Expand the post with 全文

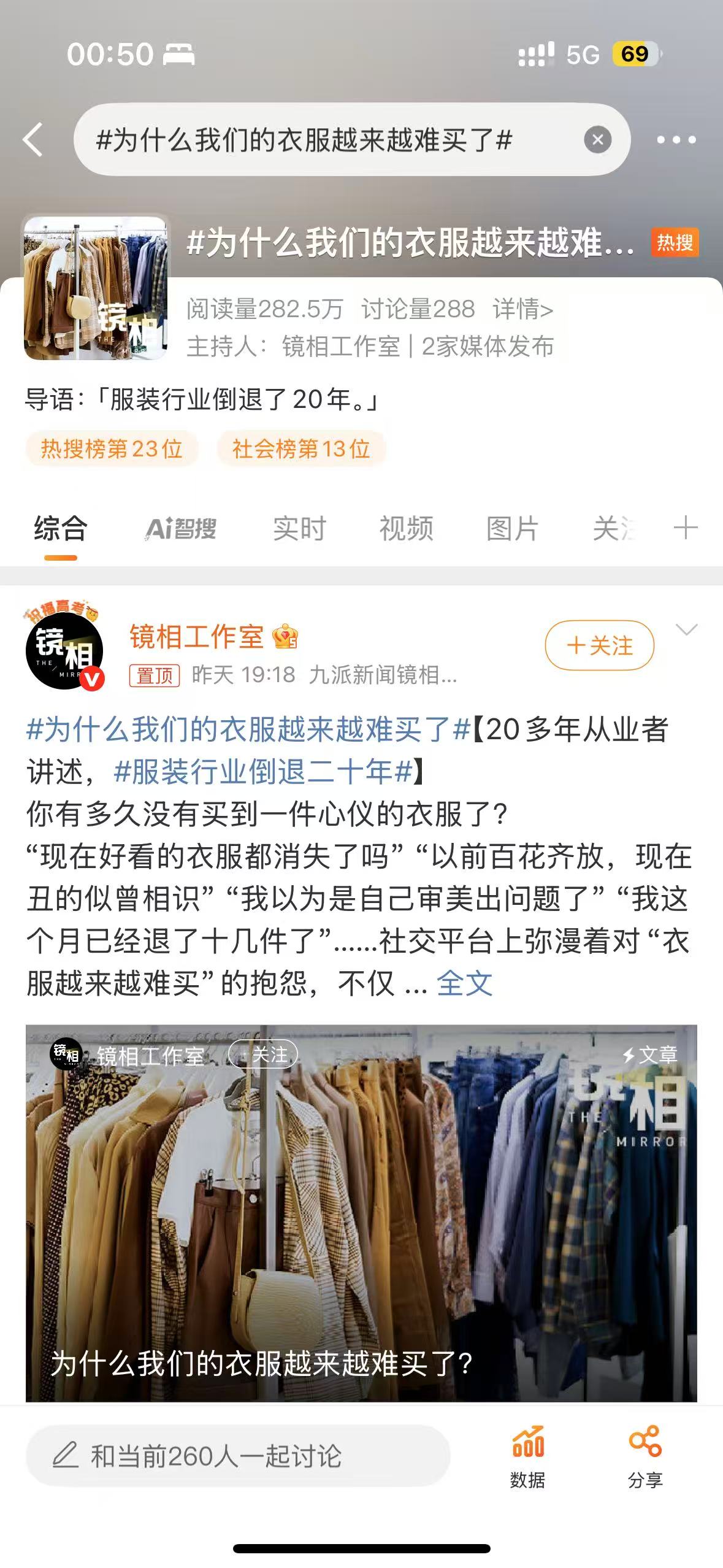pyautogui.click(x=464, y=984)
